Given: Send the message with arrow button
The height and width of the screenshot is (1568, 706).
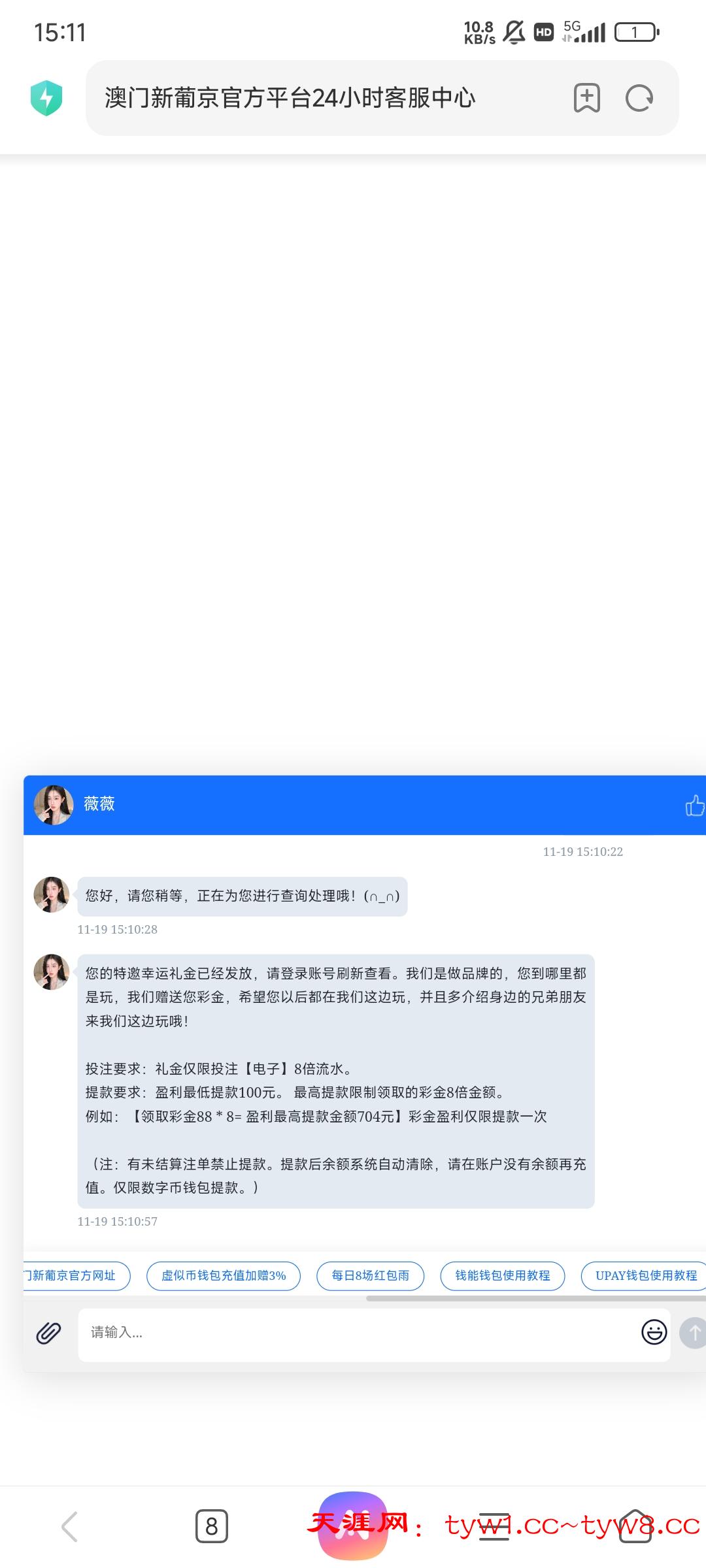Looking at the screenshot, I should [693, 1332].
